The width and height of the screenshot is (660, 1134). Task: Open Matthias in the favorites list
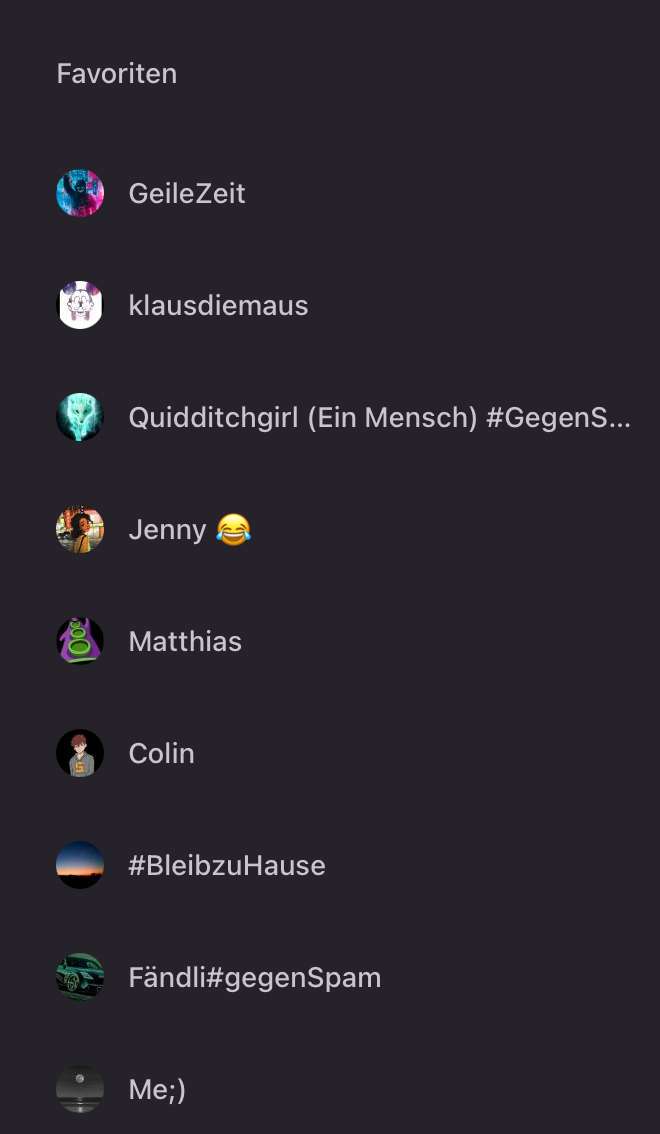185,641
